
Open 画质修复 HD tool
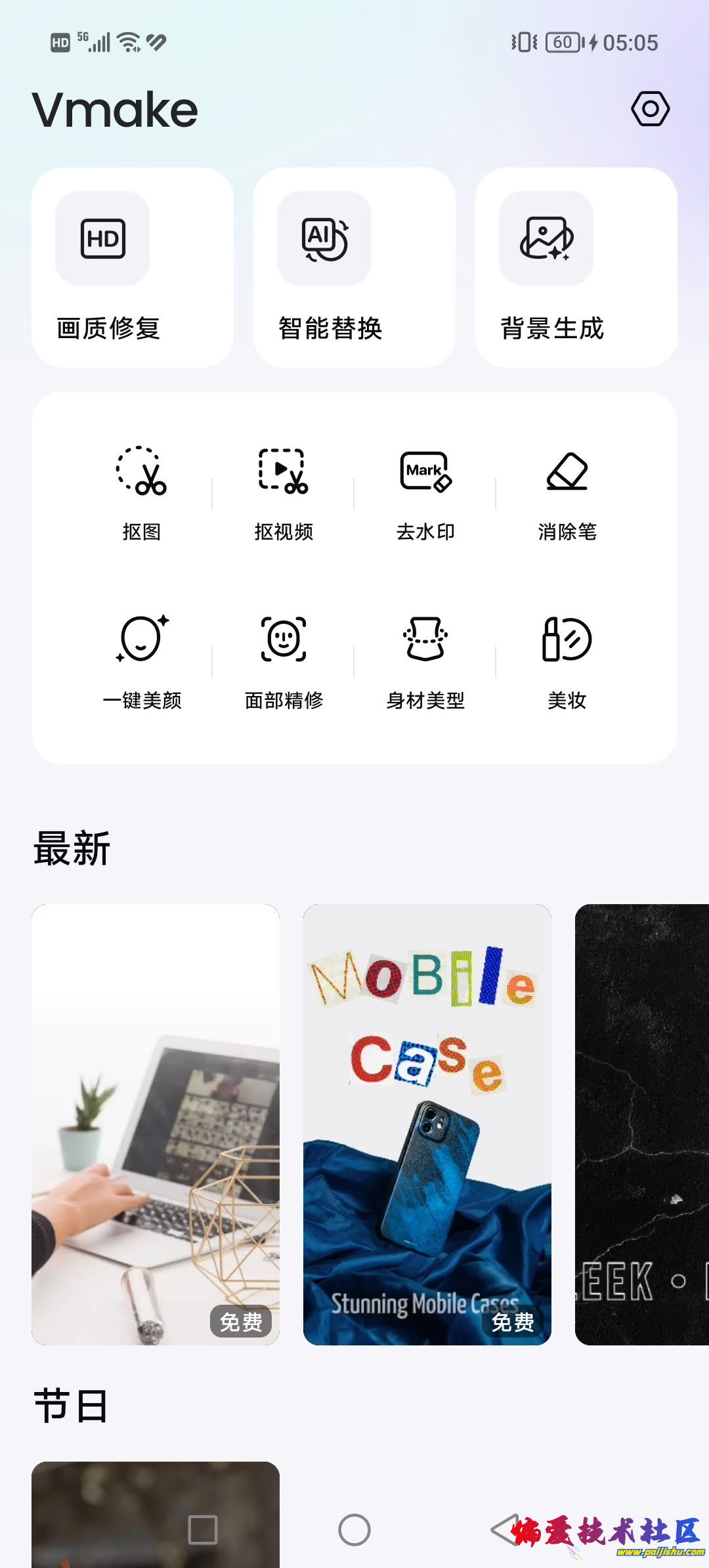(x=133, y=267)
